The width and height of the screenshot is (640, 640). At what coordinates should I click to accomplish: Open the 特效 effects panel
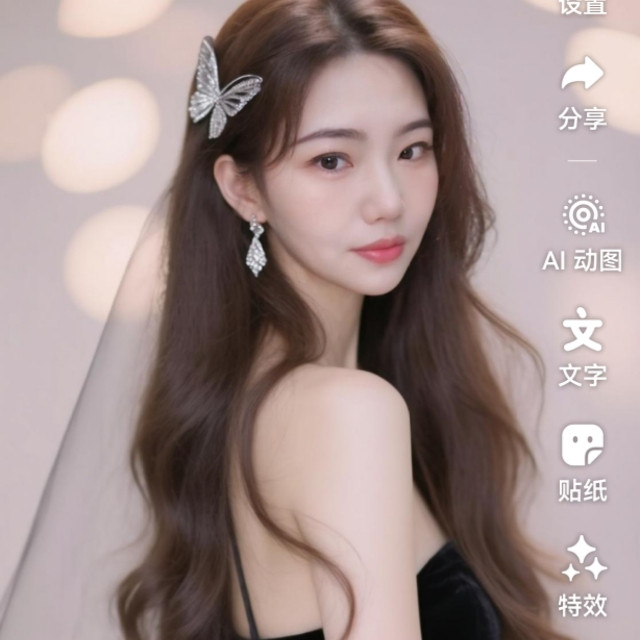(582, 576)
